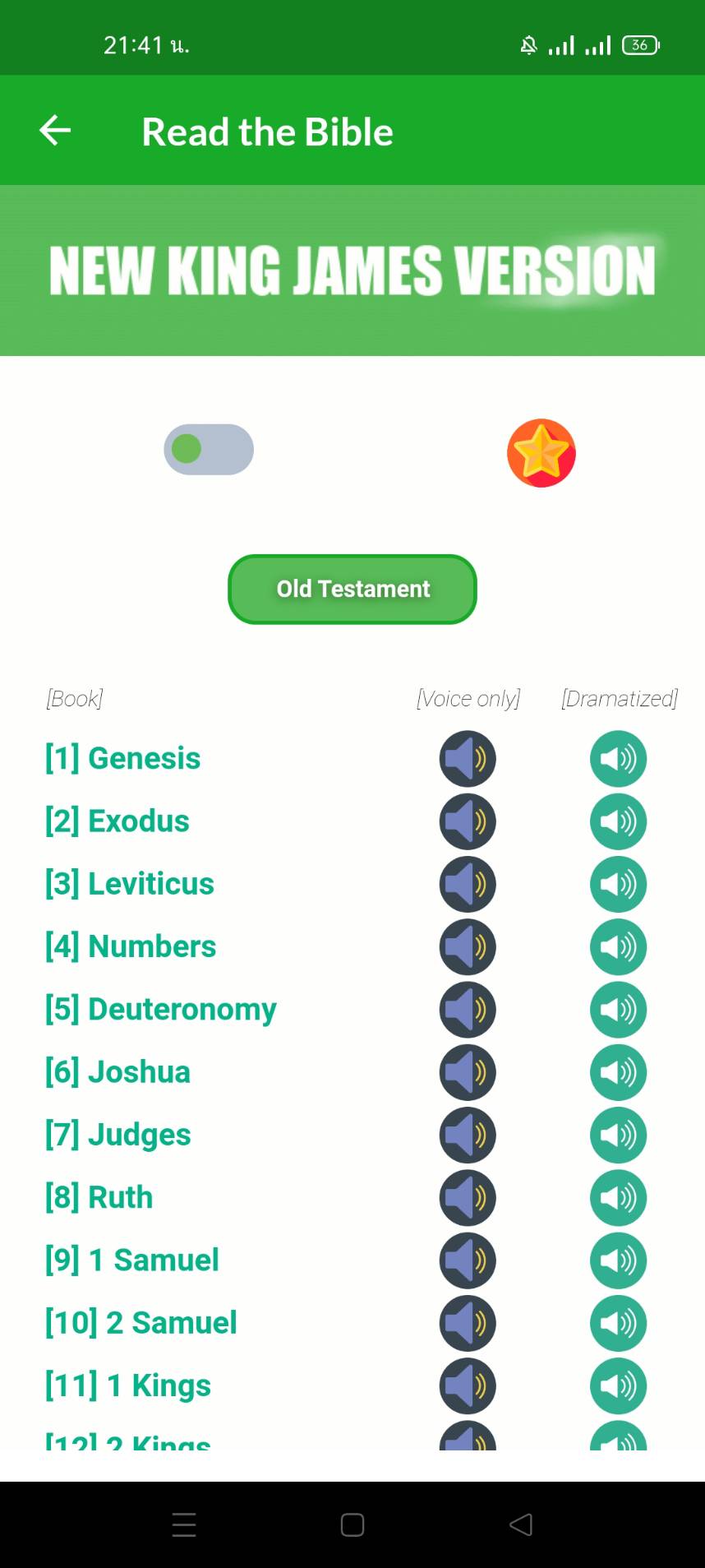
Task: Play voice-only audio for Exodus
Action: click(468, 821)
